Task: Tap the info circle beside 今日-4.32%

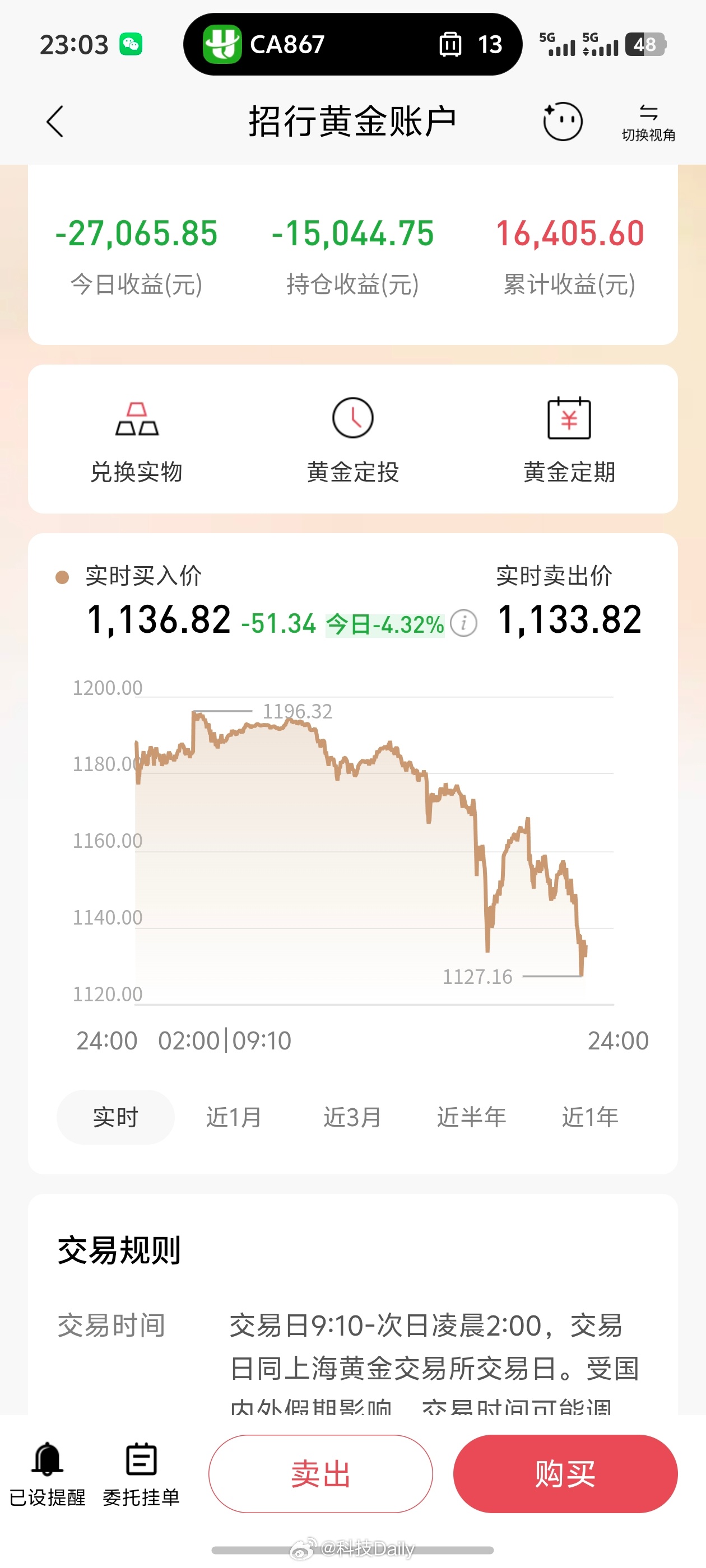Action: (463, 623)
